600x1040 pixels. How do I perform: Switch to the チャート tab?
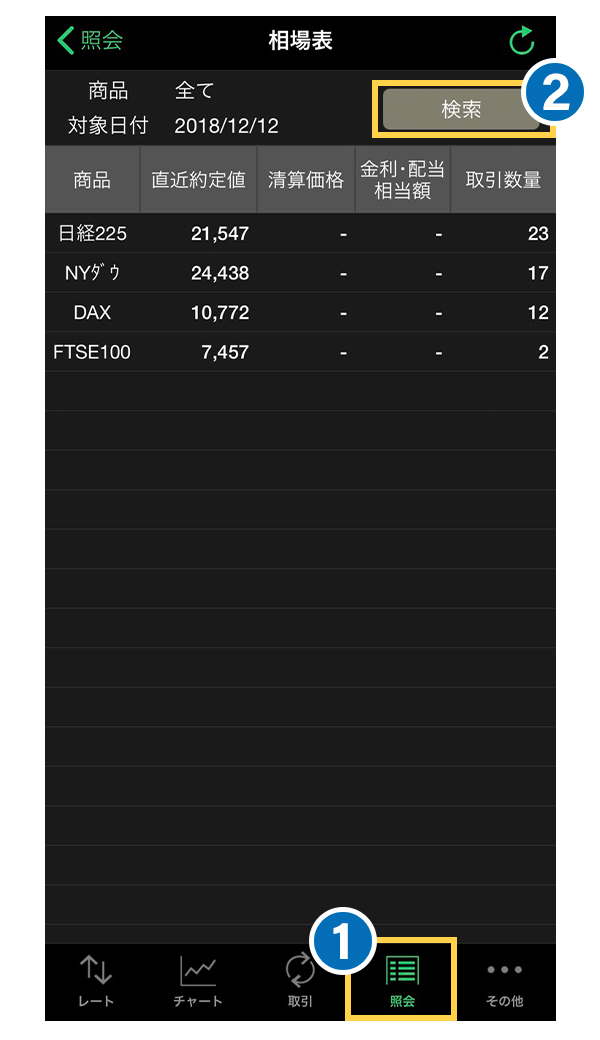[x=198, y=980]
